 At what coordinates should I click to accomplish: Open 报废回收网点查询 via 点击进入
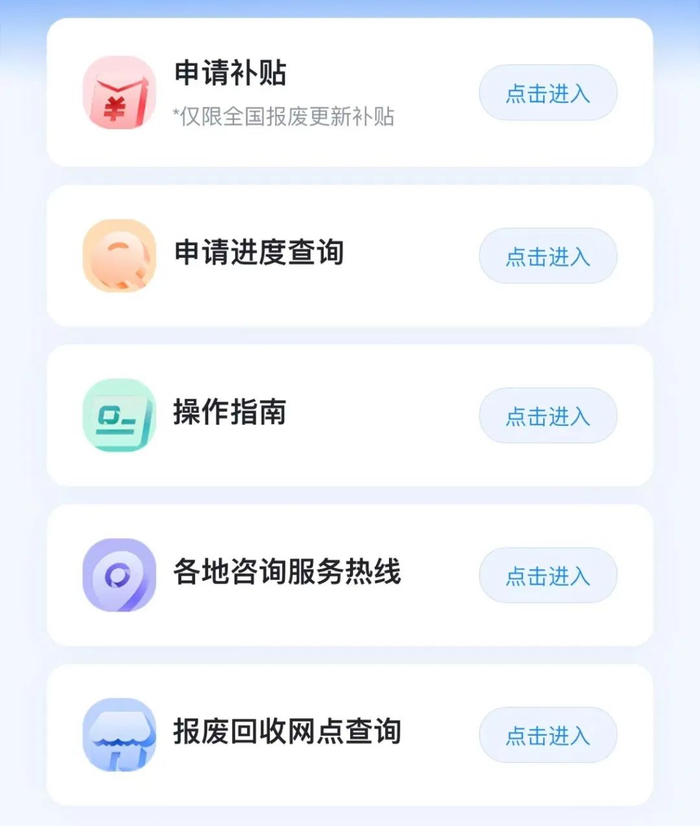(x=548, y=735)
